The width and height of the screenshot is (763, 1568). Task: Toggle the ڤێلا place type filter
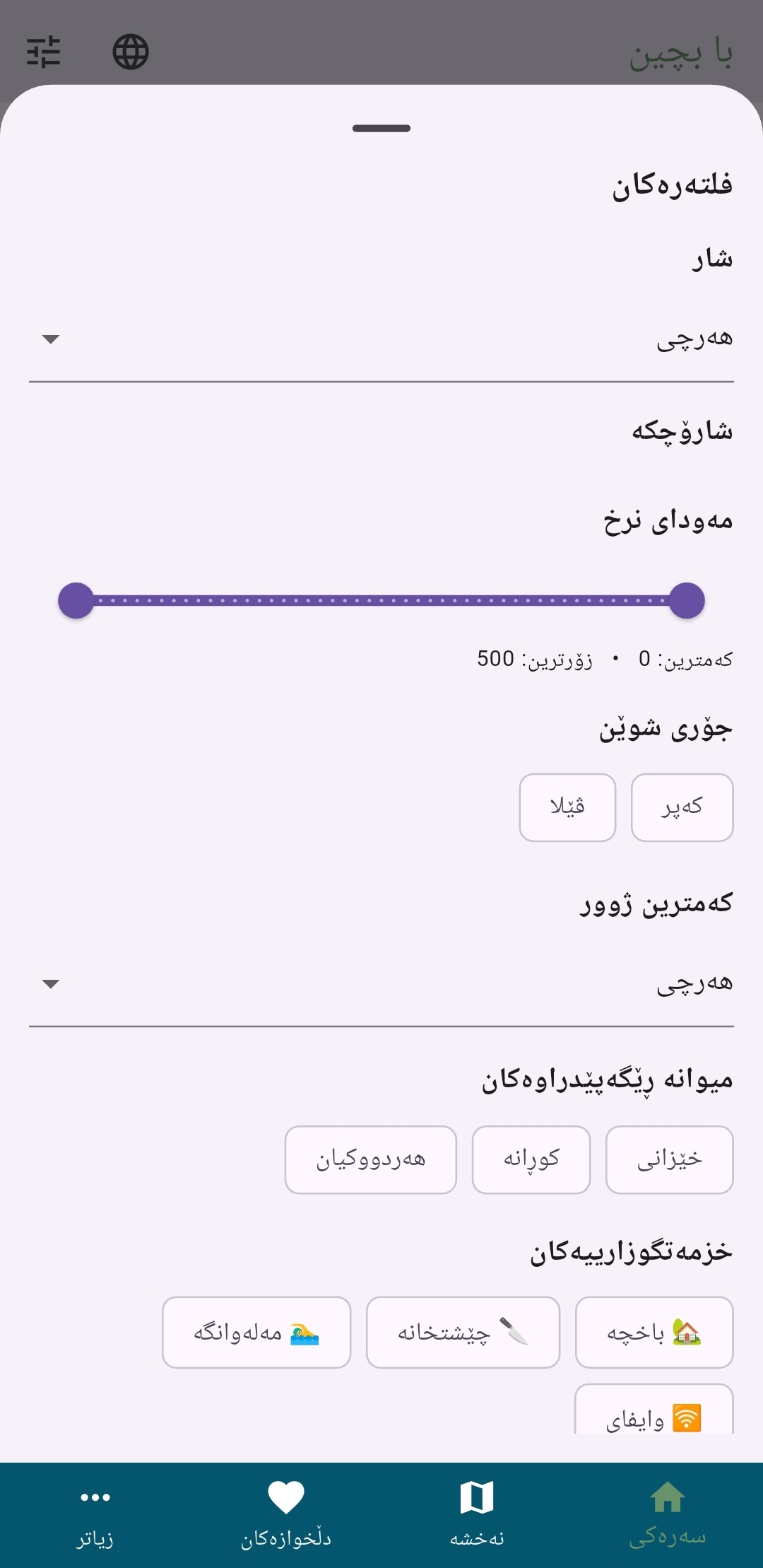tap(567, 807)
